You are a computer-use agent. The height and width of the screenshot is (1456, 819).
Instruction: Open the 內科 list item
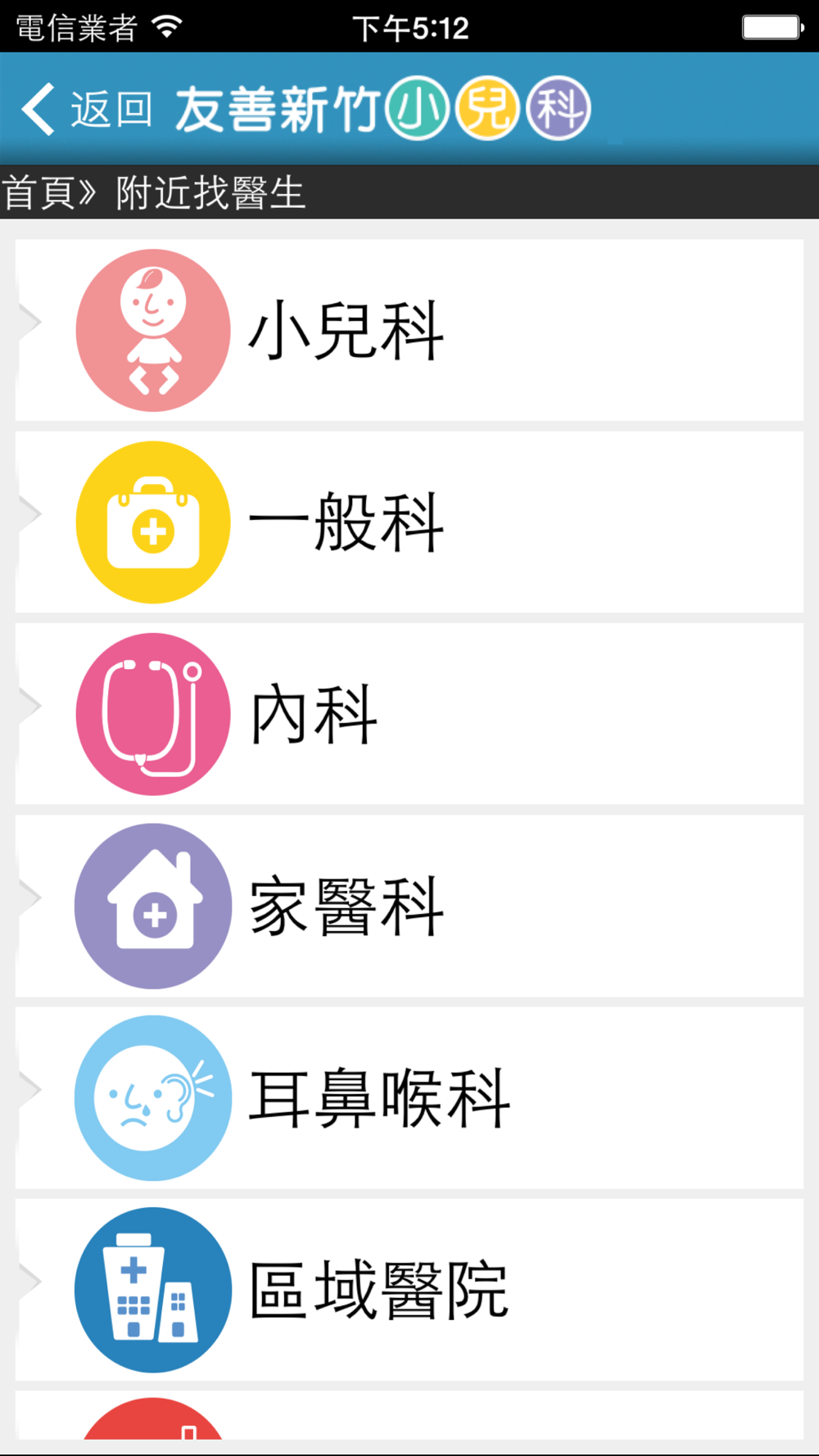click(x=409, y=714)
